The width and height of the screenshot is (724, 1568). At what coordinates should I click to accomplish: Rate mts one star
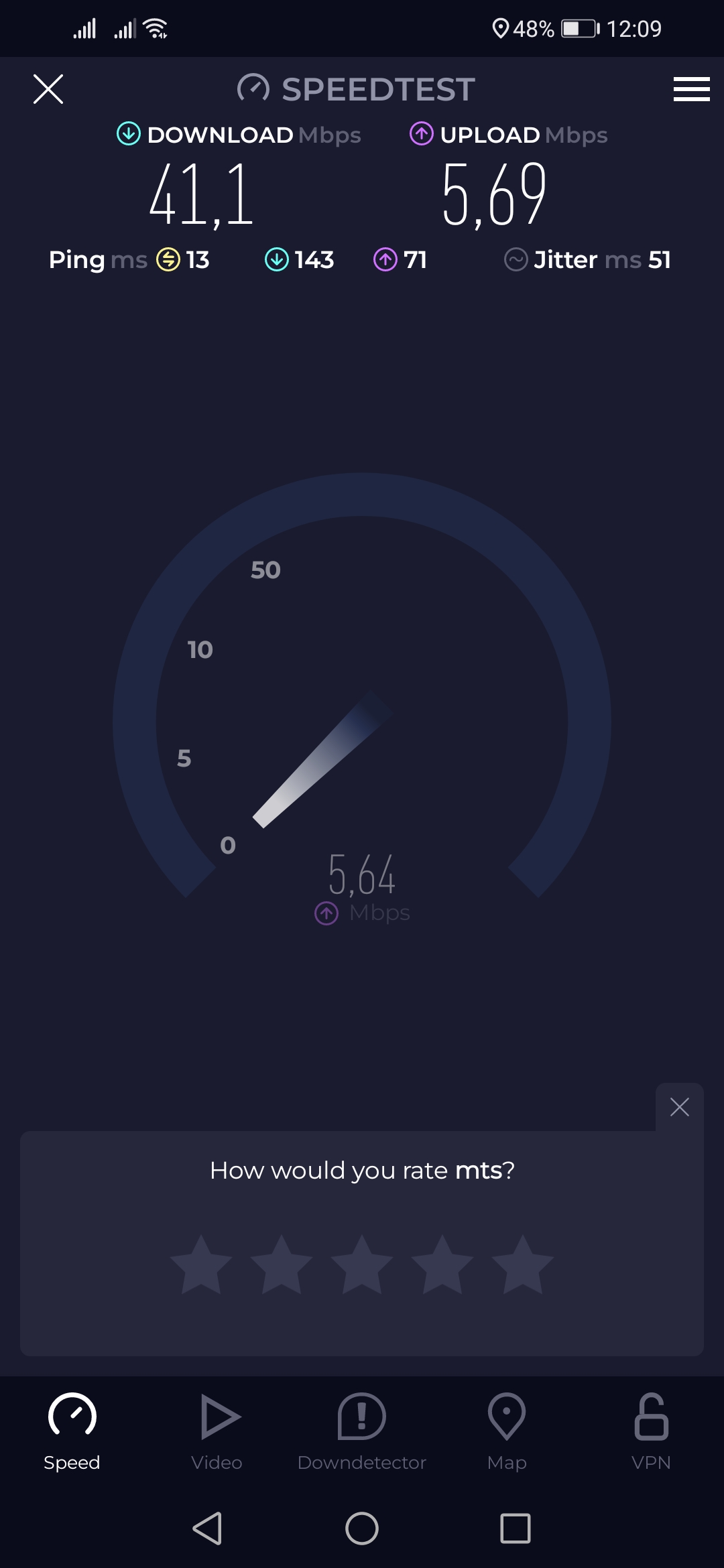[x=201, y=1264]
